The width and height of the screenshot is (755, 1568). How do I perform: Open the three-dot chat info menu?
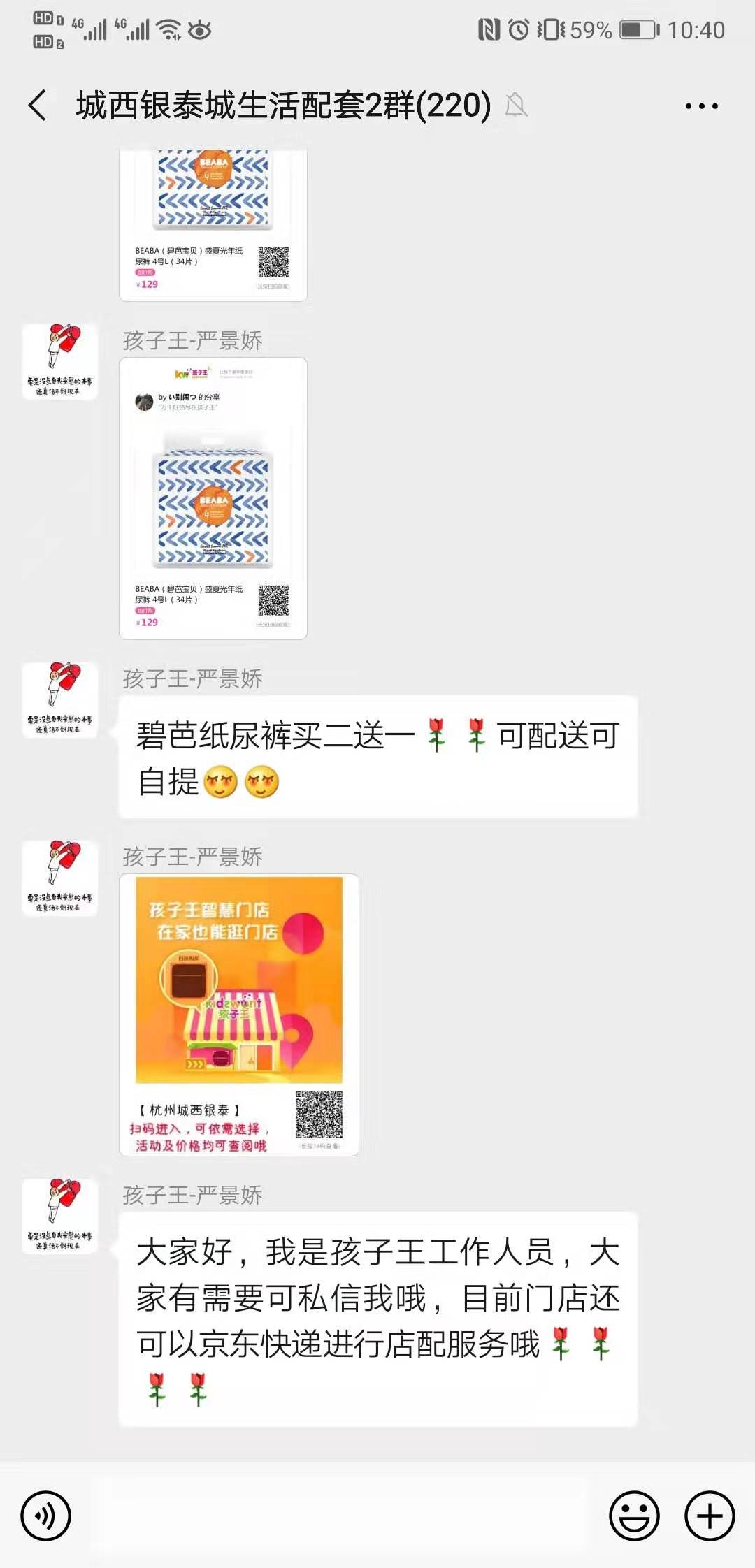701,106
